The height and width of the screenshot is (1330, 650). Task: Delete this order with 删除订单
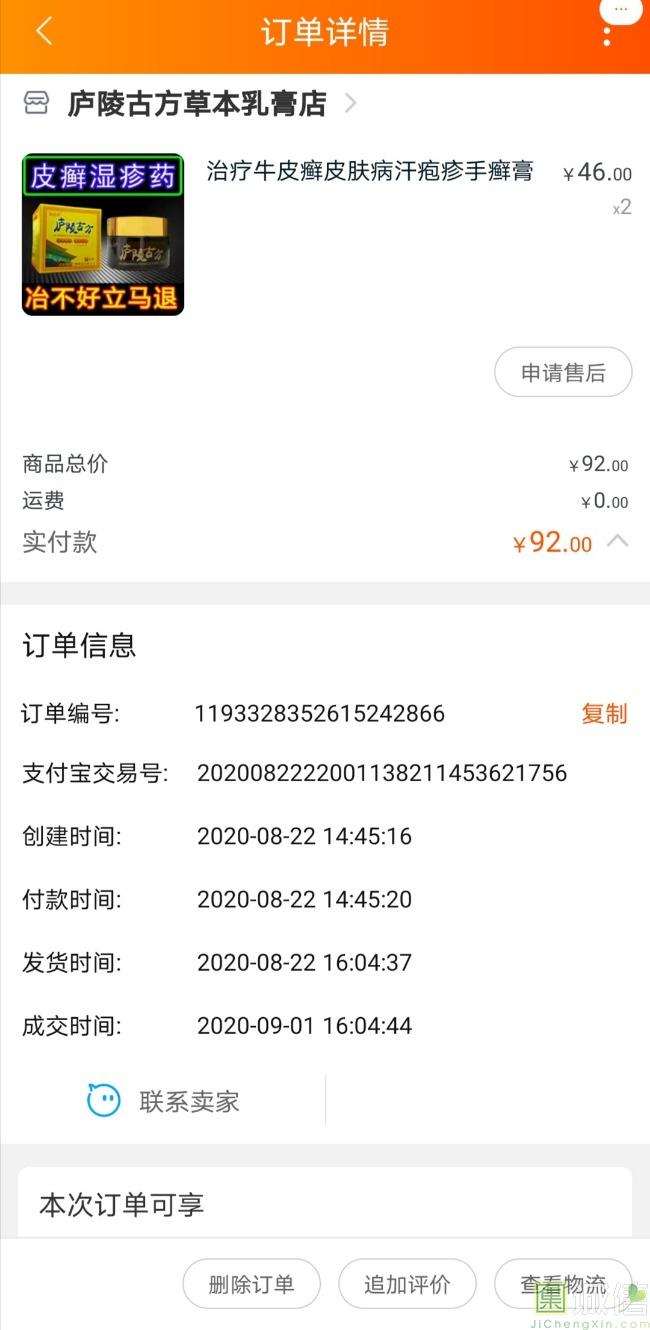tap(251, 1284)
